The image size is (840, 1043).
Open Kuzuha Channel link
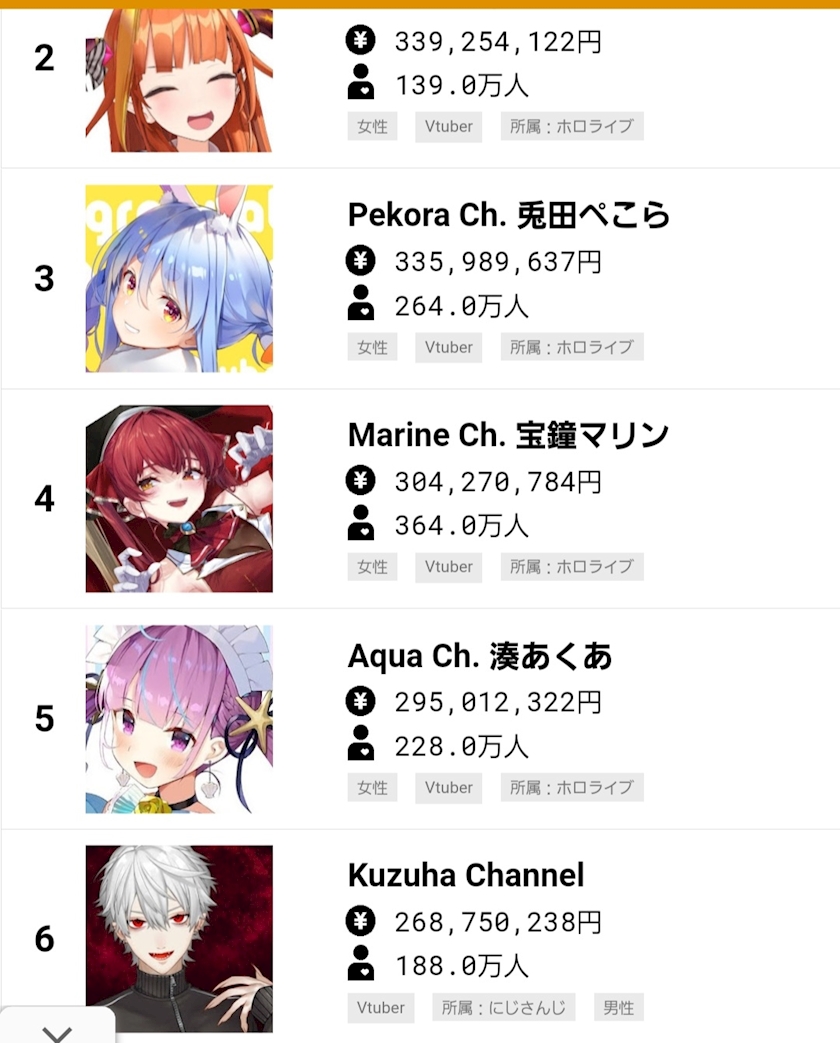pos(466,875)
